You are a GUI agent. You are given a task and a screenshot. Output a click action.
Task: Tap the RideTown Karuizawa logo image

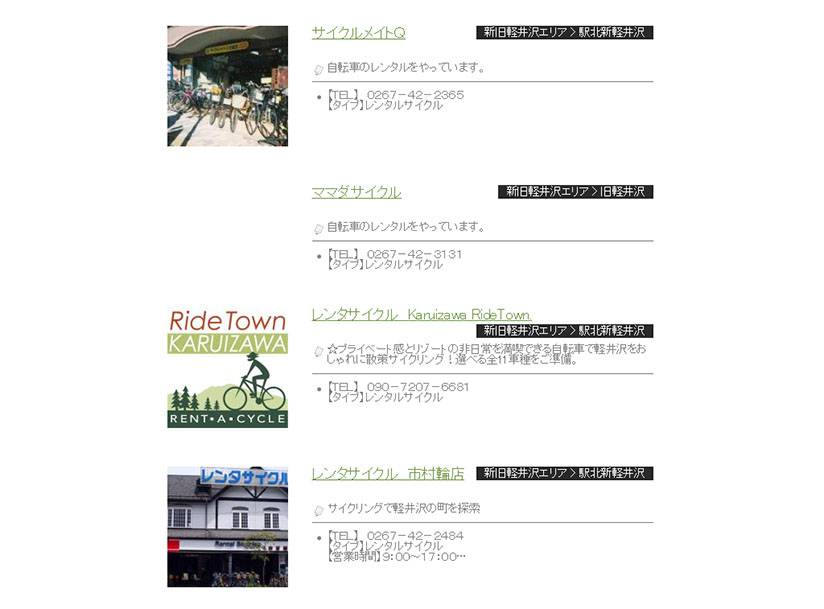tap(227, 368)
